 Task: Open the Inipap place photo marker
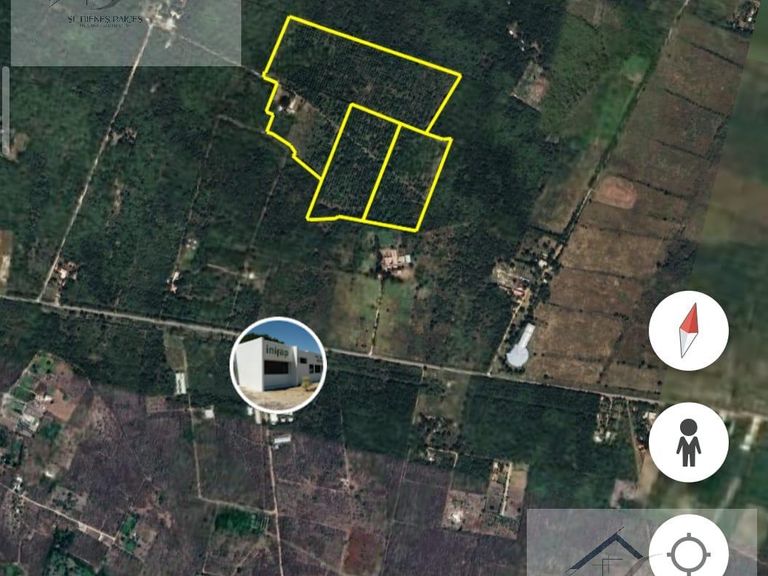[x=278, y=364]
